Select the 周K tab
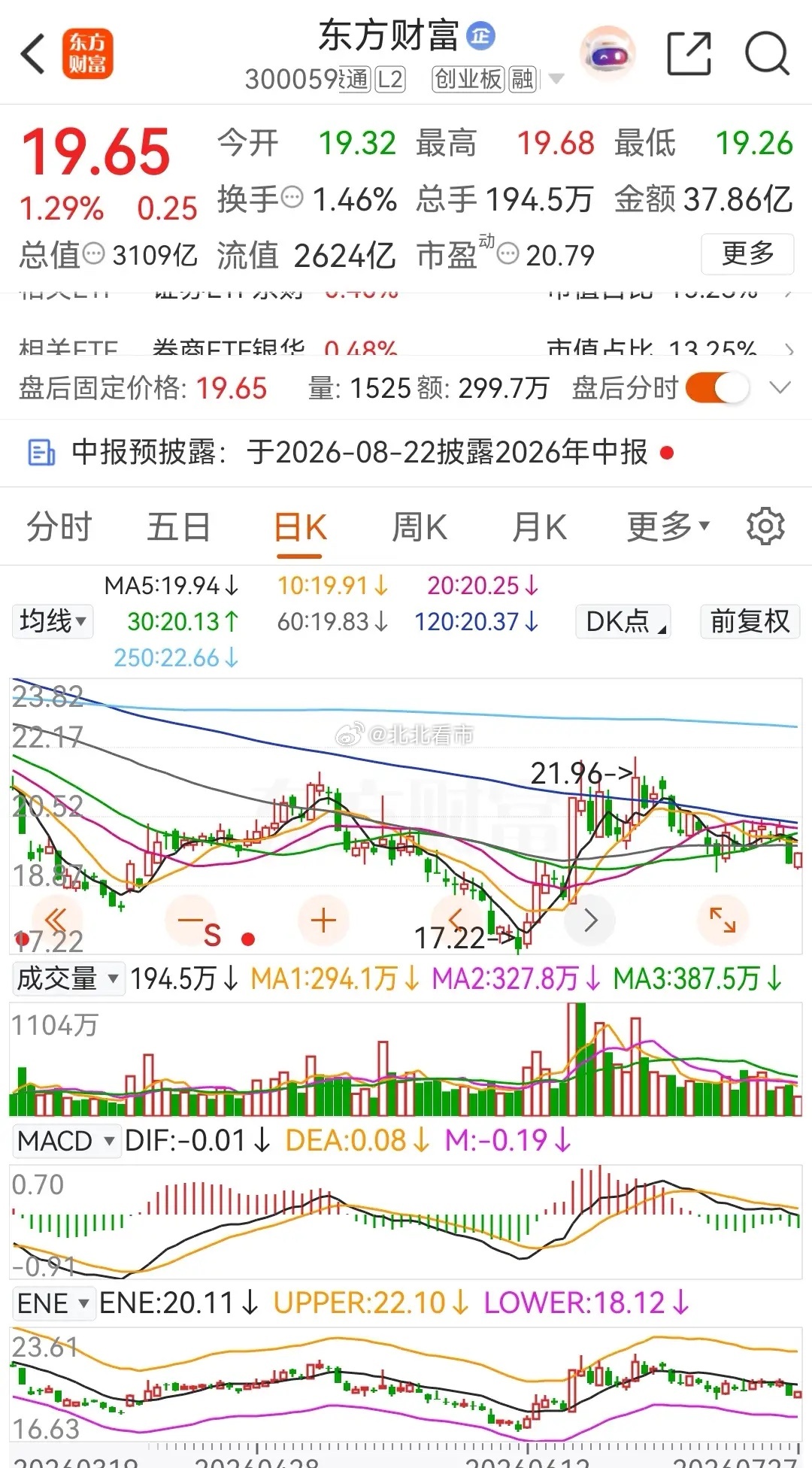This screenshot has width=812, height=1468. (x=420, y=526)
